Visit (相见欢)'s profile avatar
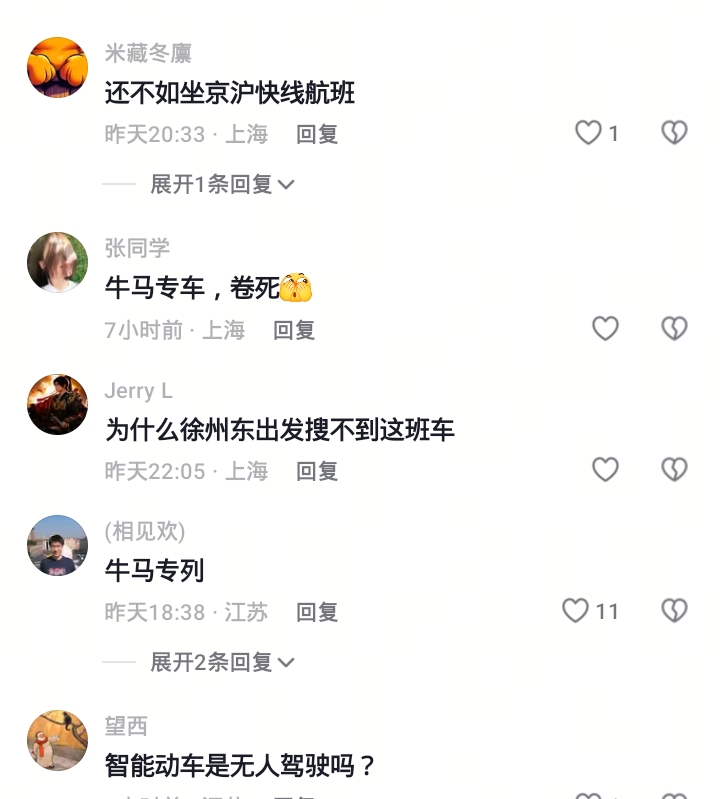 point(57,545)
